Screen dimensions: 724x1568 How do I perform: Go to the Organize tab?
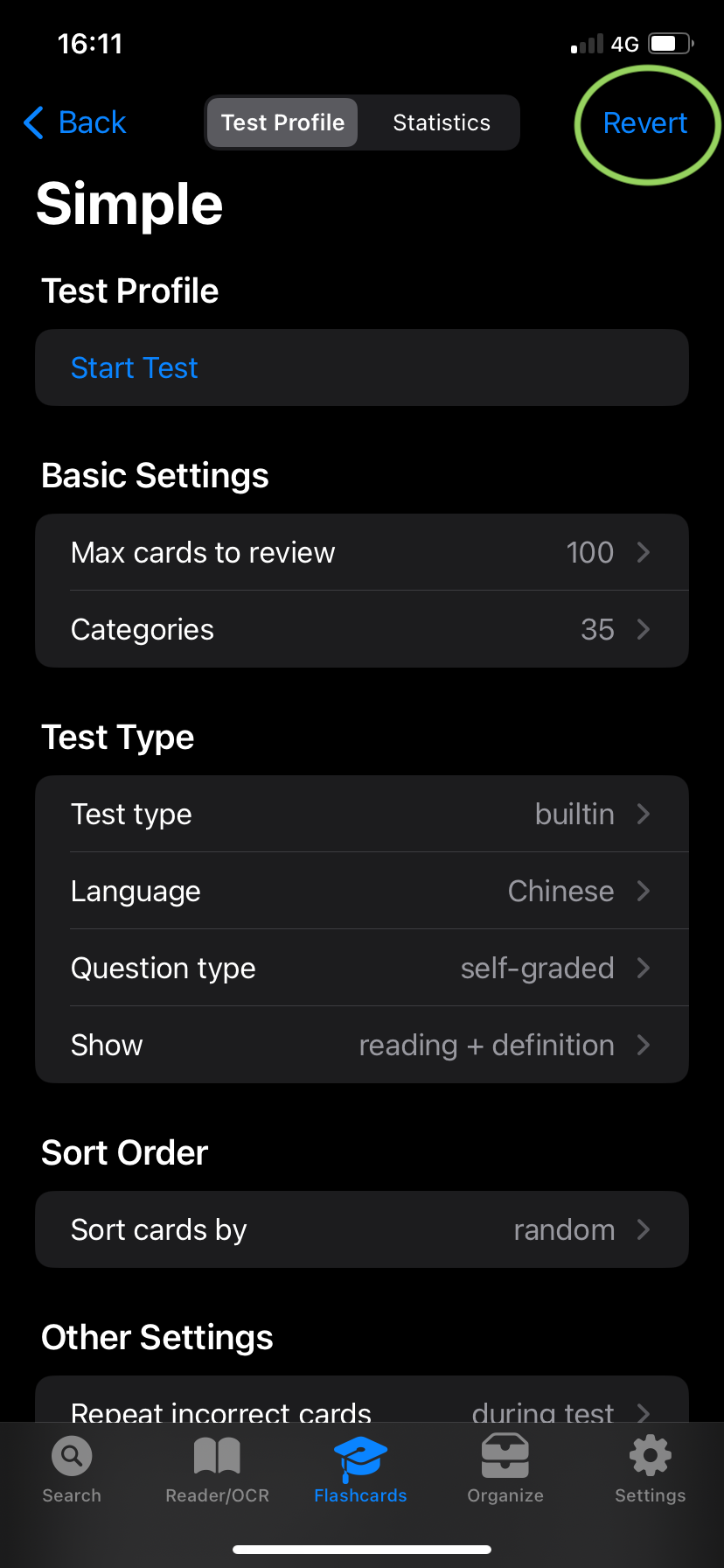[505, 1470]
